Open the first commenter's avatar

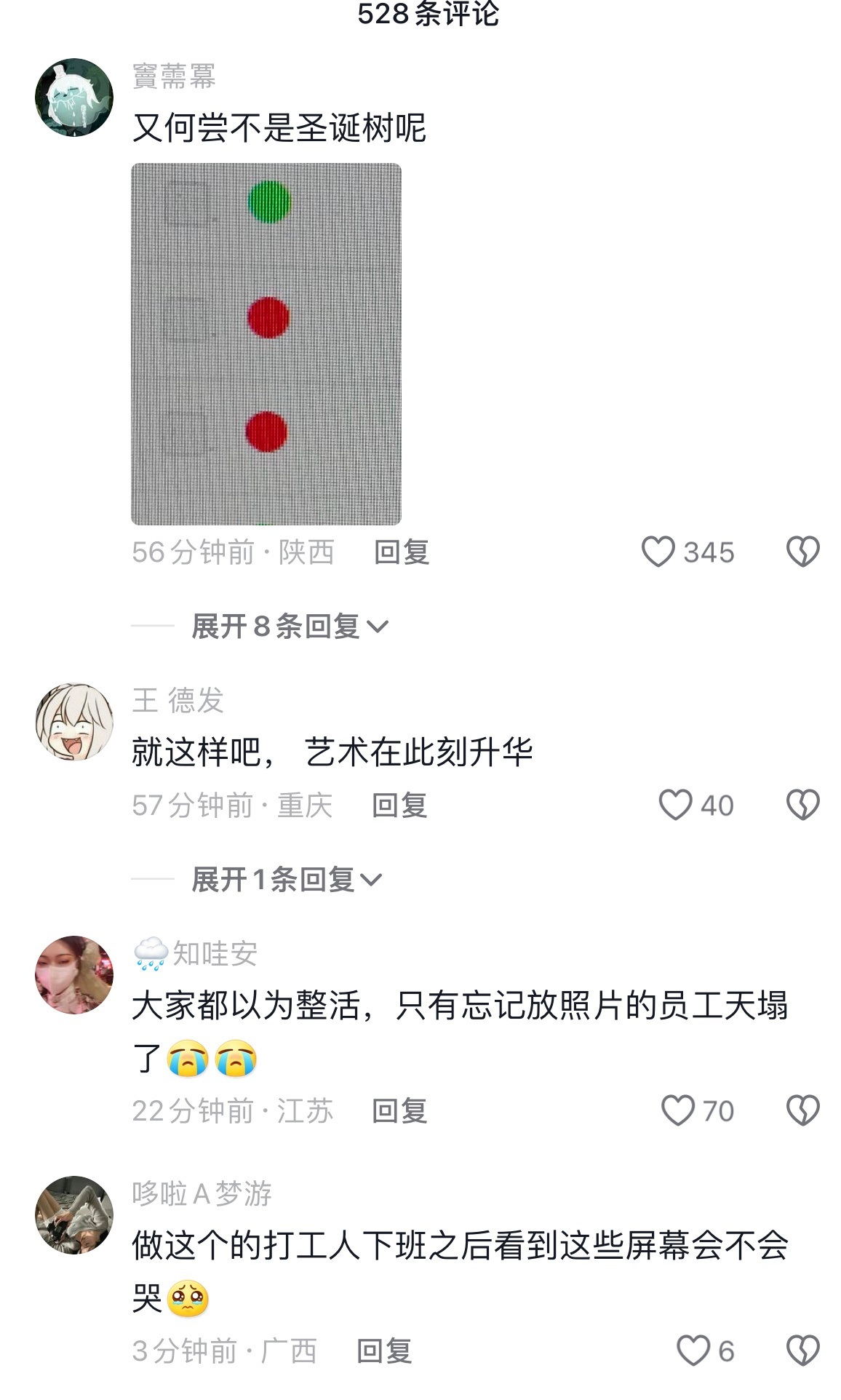point(74,98)
